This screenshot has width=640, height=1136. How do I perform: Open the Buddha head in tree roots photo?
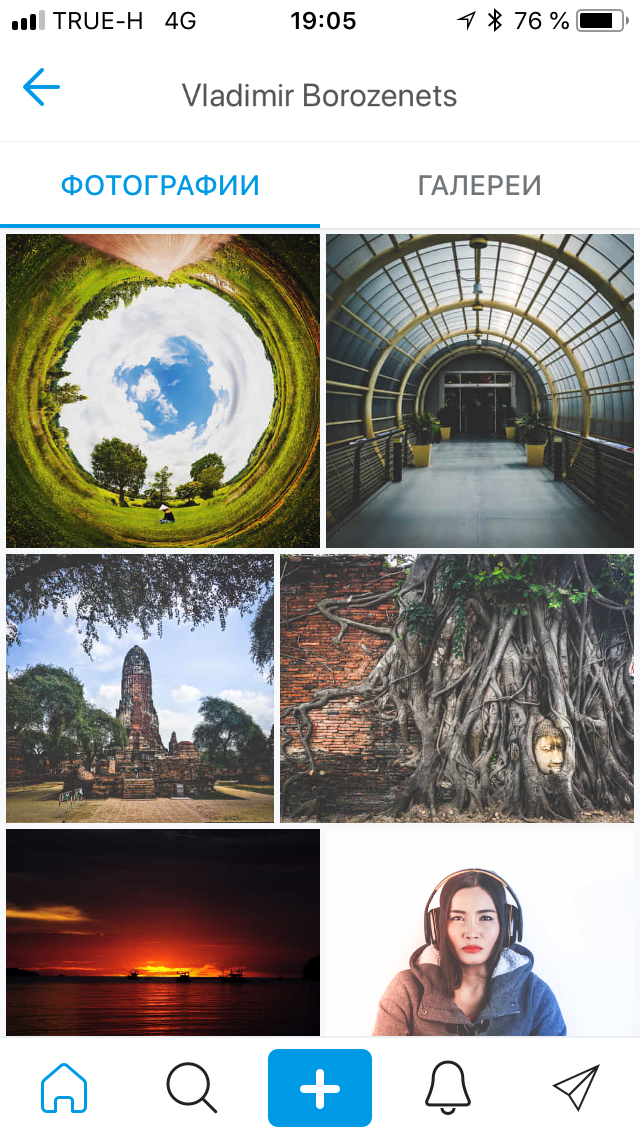457,688
